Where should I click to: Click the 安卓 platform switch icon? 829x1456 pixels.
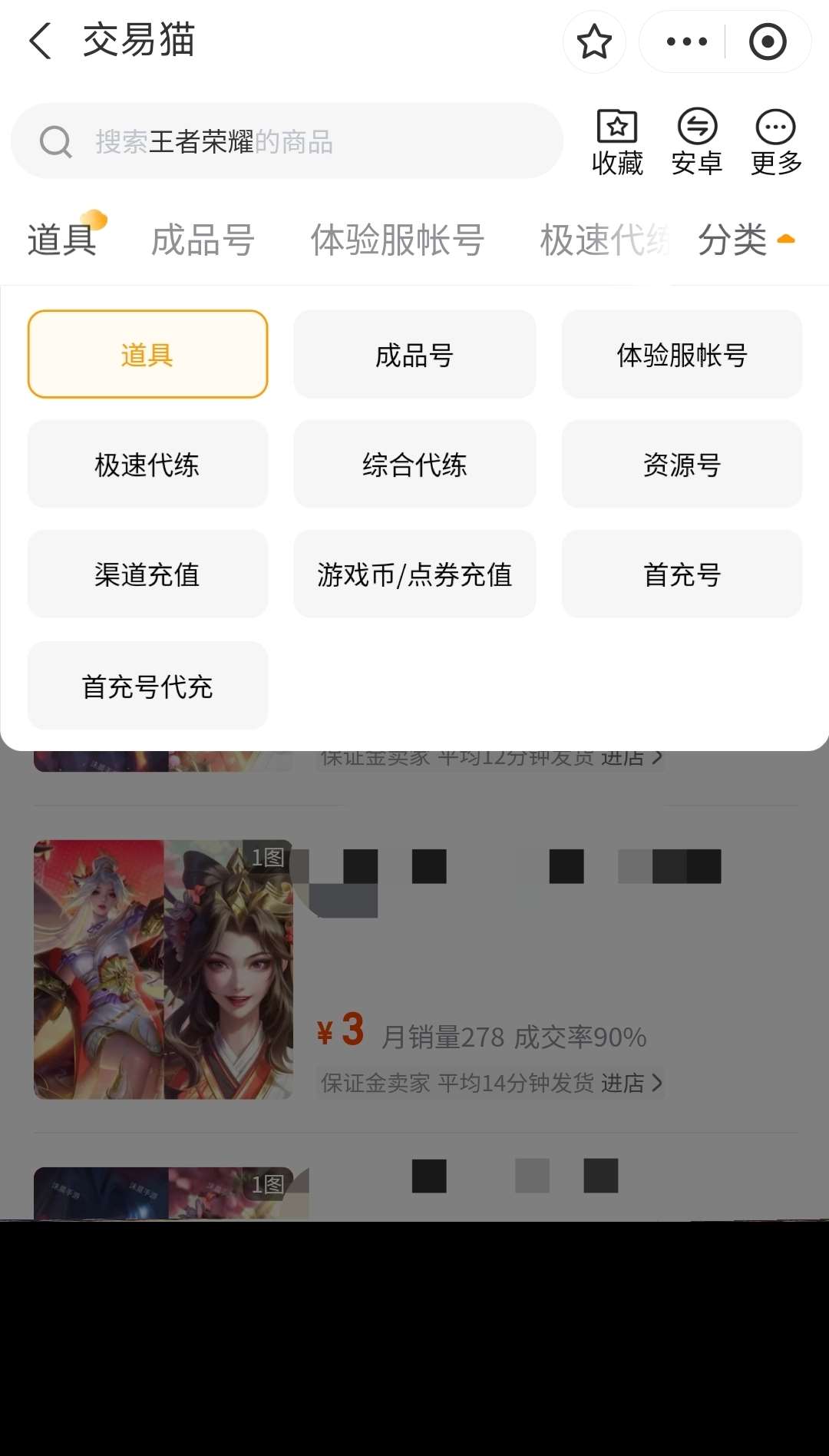697,142
